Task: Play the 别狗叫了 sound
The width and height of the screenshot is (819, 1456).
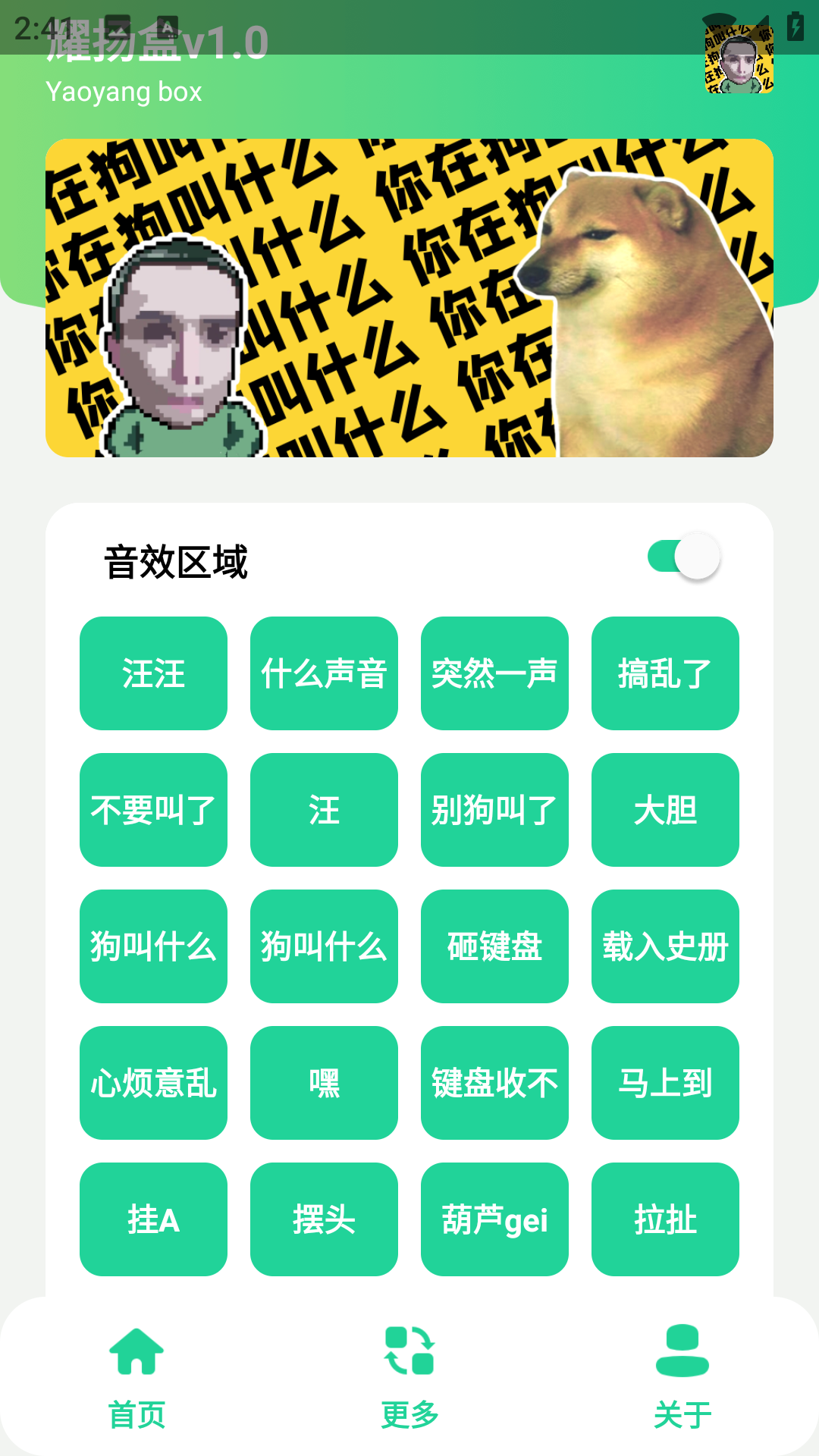Action: 494,810
